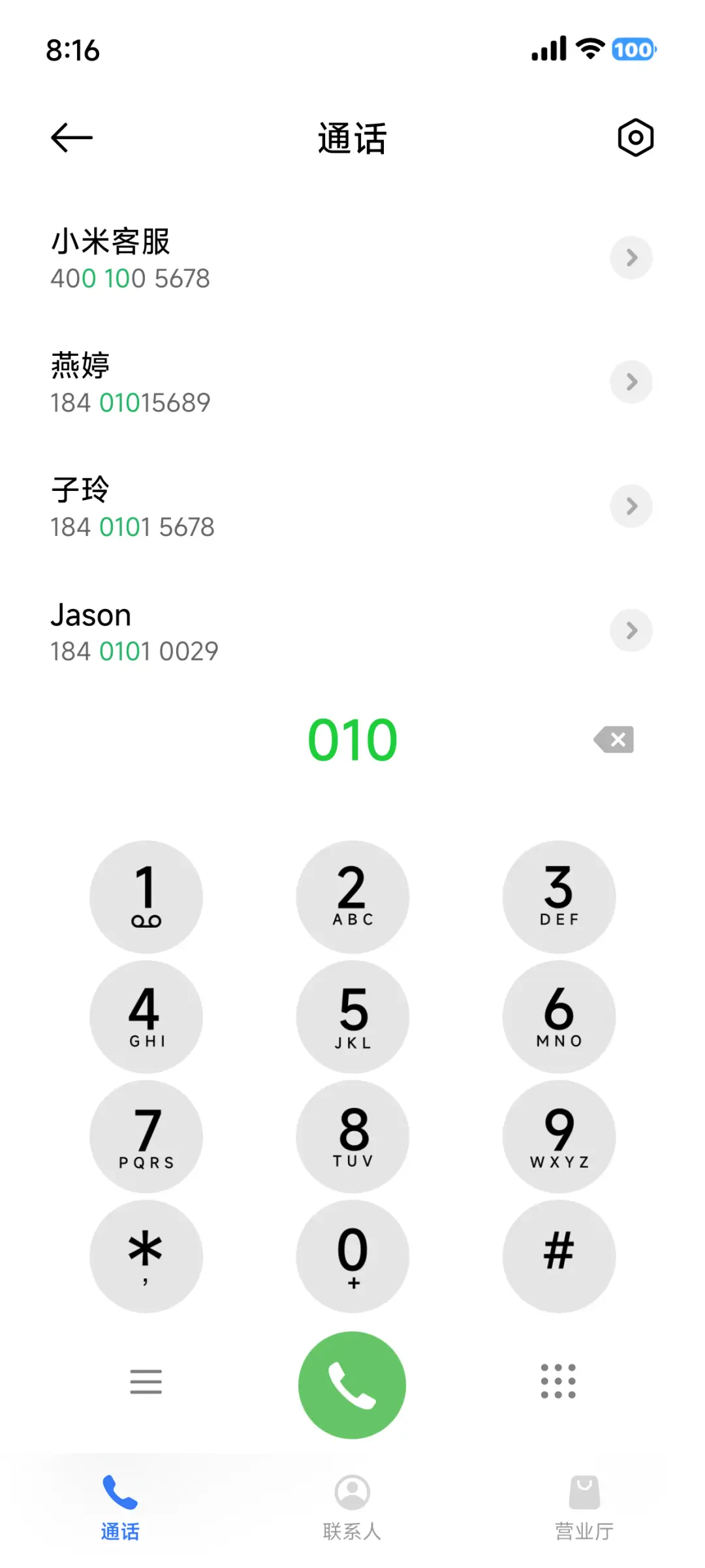The height and width of the screenshot is (1568, 705).
Task: Expand details for Jason's call record
Action: click(x=631, y=630)
